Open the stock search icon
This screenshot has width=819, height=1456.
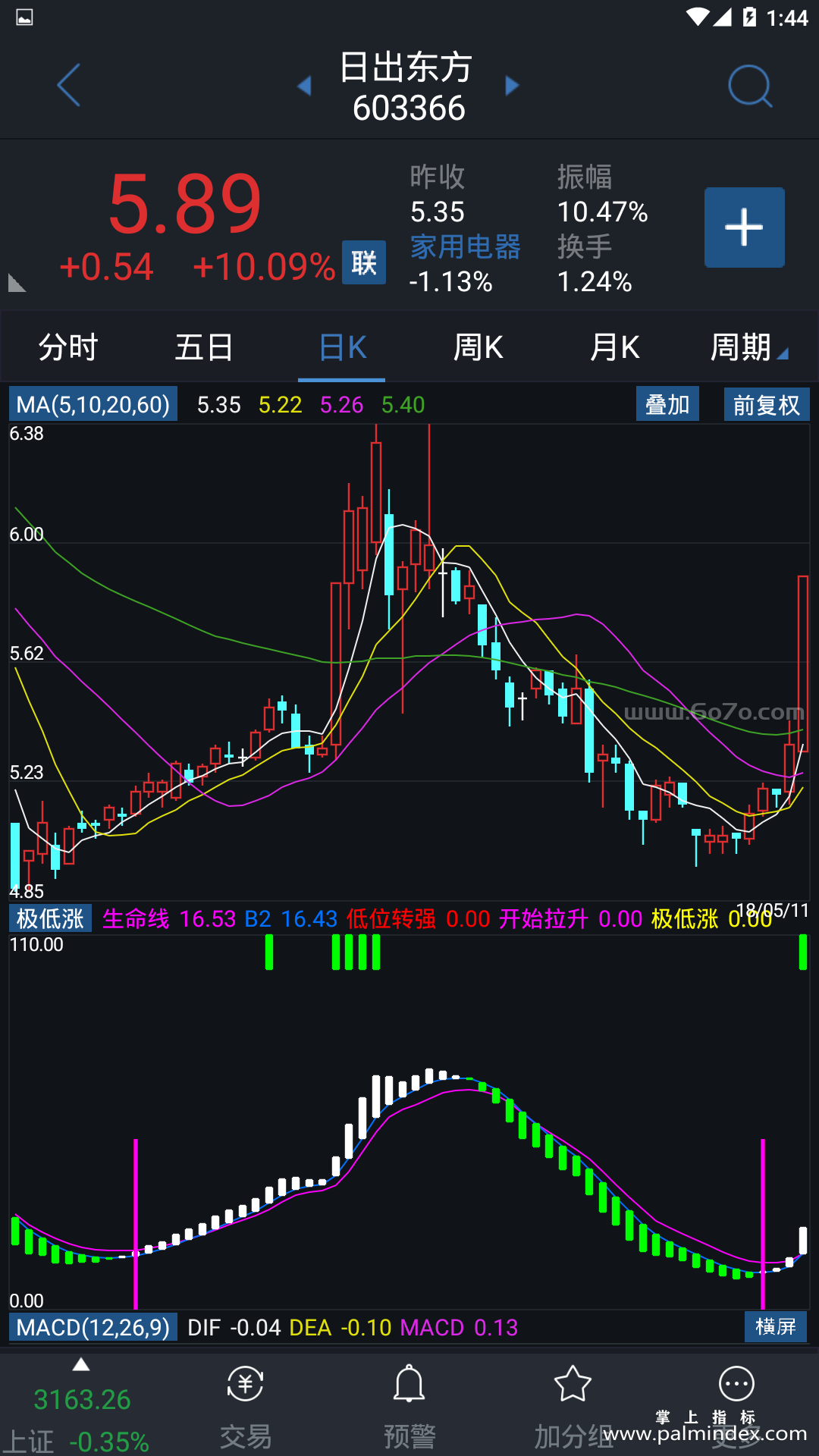pyautogui.click(x=749, y=86)
